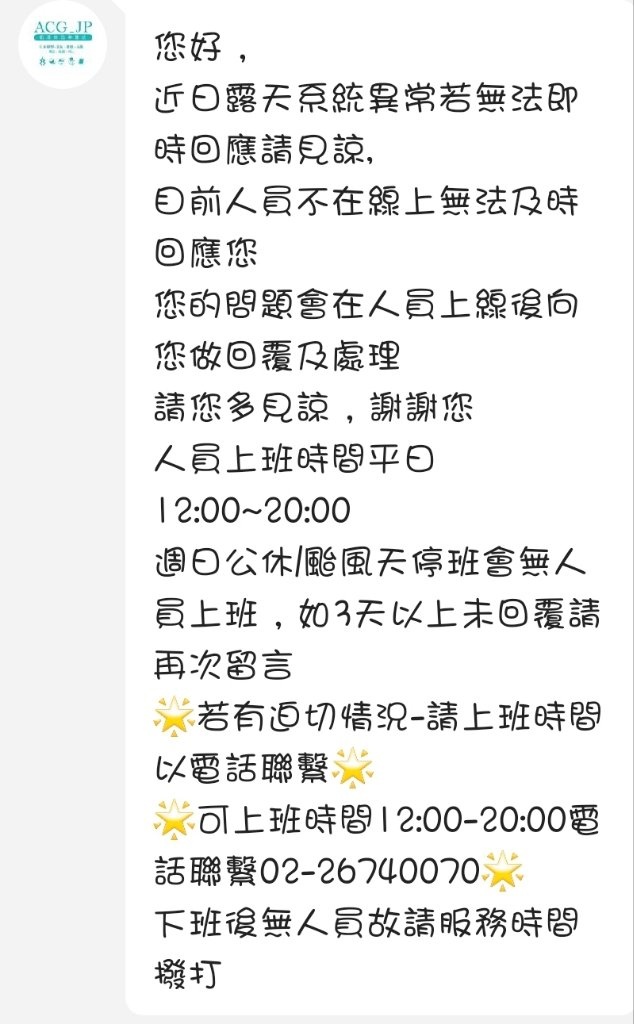Open the ACG_JP sender profile avatar

(63, 45)
